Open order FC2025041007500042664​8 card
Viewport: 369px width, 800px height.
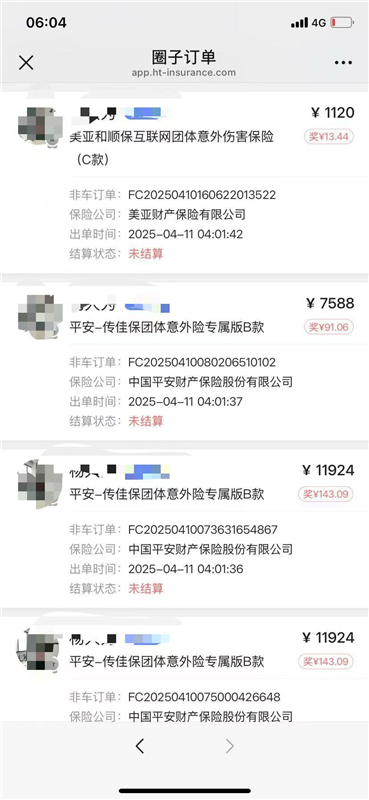(185, 670)
